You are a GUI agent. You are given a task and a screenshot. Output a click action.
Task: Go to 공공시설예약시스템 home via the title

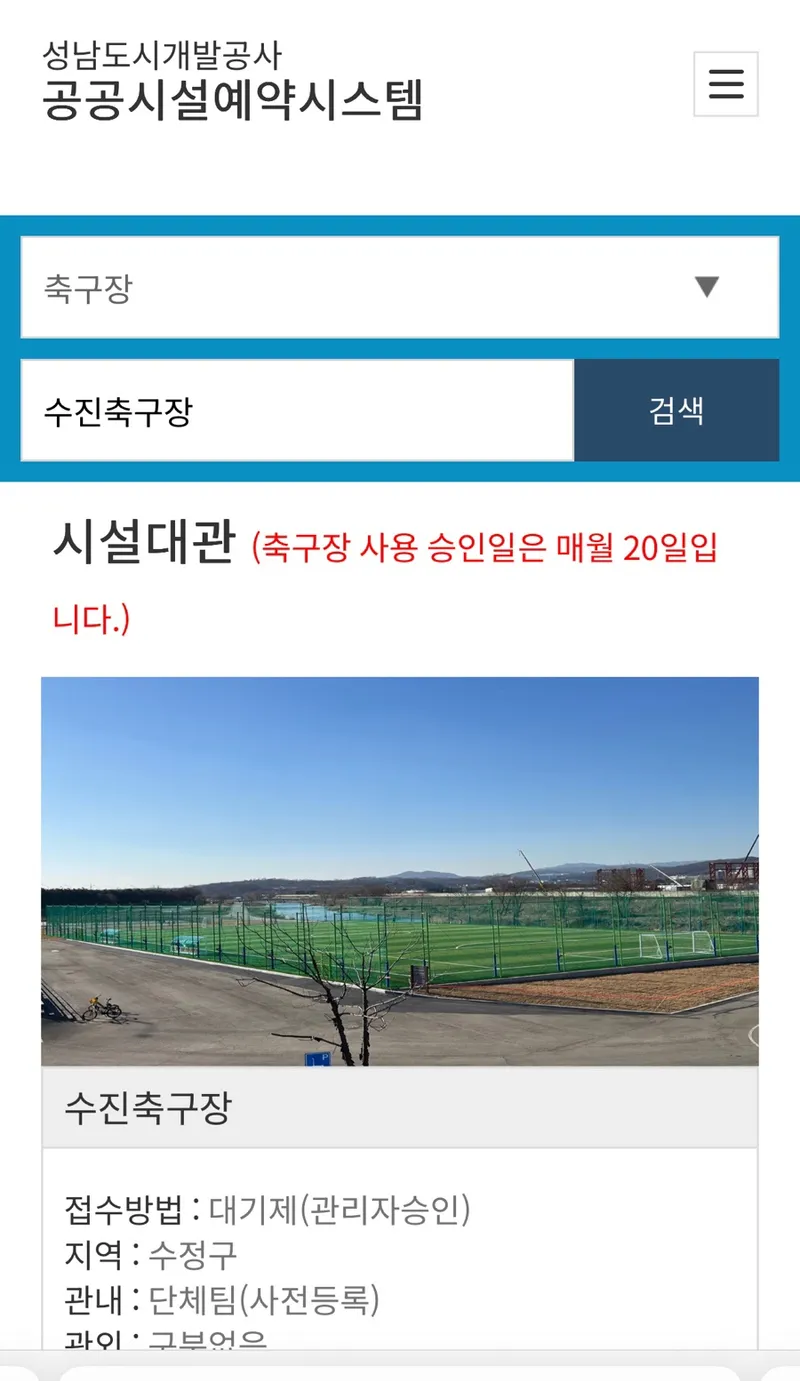pos(233,99)
